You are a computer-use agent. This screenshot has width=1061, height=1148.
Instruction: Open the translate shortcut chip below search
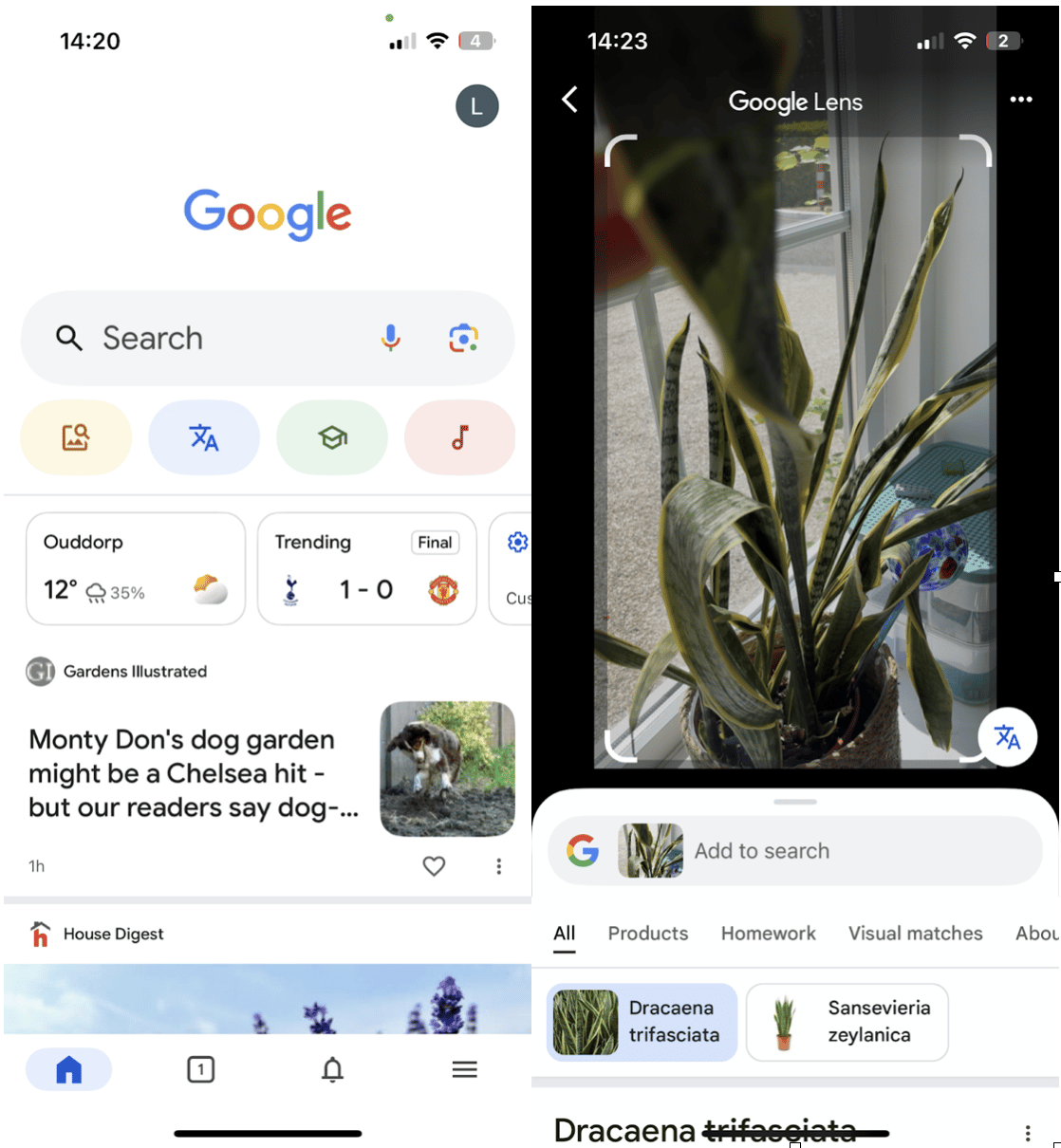point(203,437)
